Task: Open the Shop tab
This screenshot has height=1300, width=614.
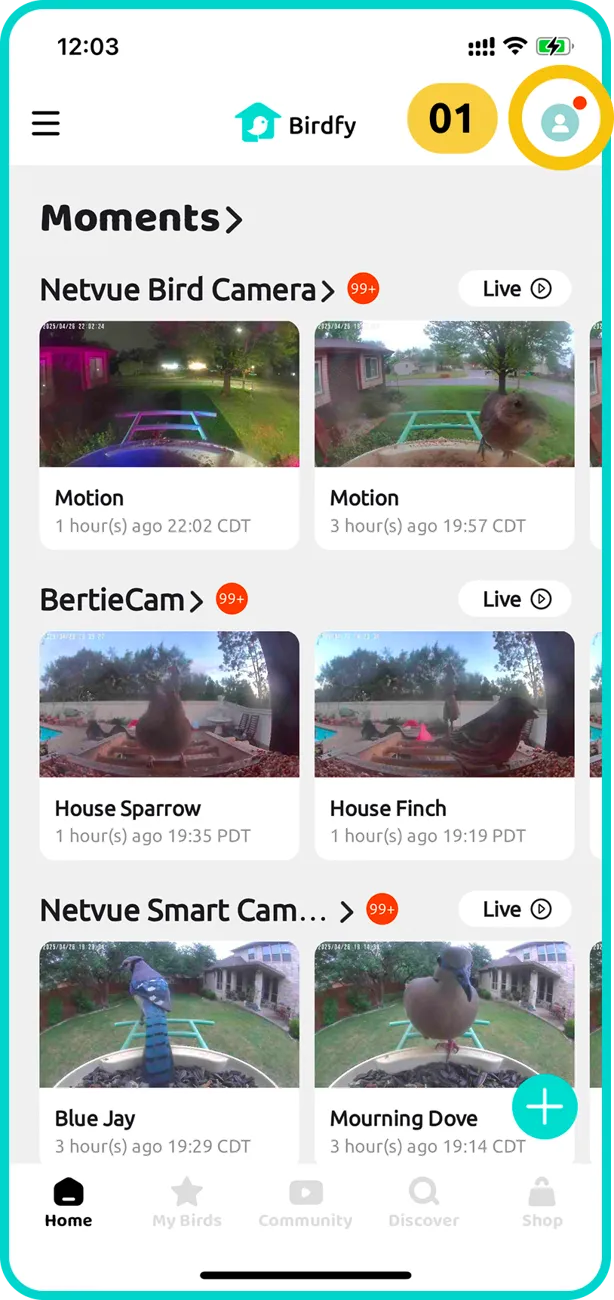Action: click(542, 1202)
